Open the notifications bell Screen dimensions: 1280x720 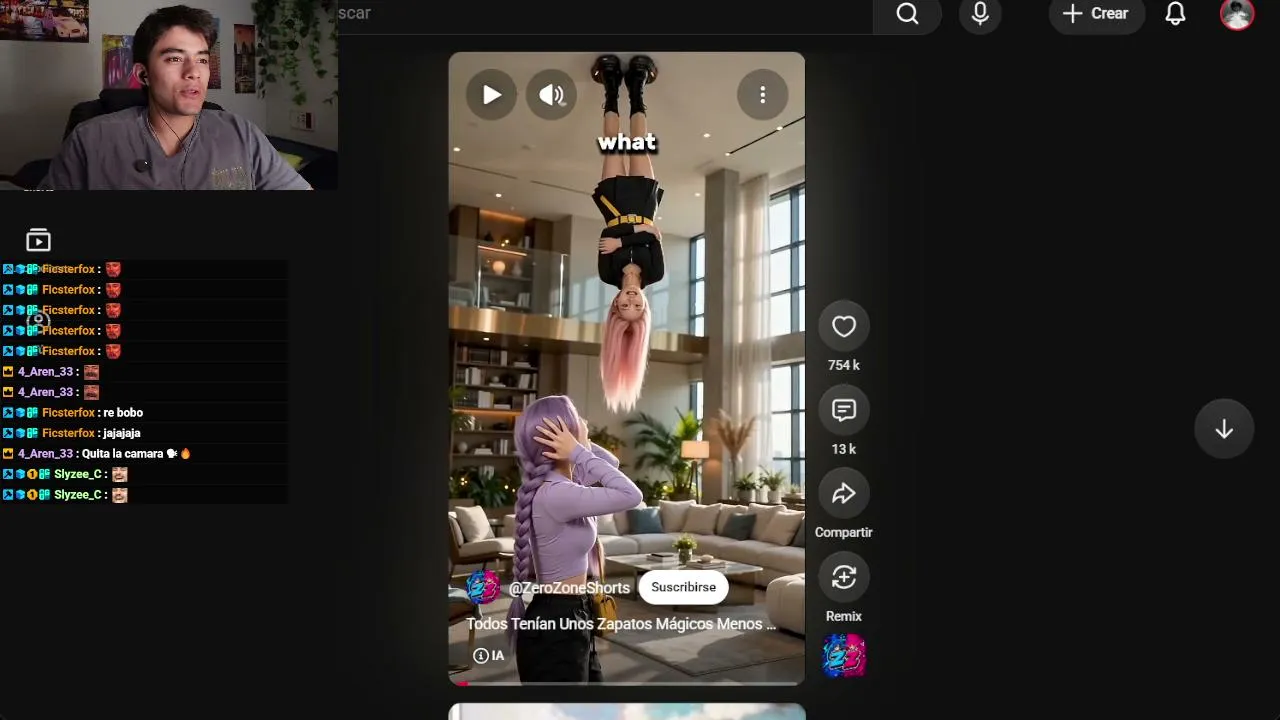tap(1176, 14)
